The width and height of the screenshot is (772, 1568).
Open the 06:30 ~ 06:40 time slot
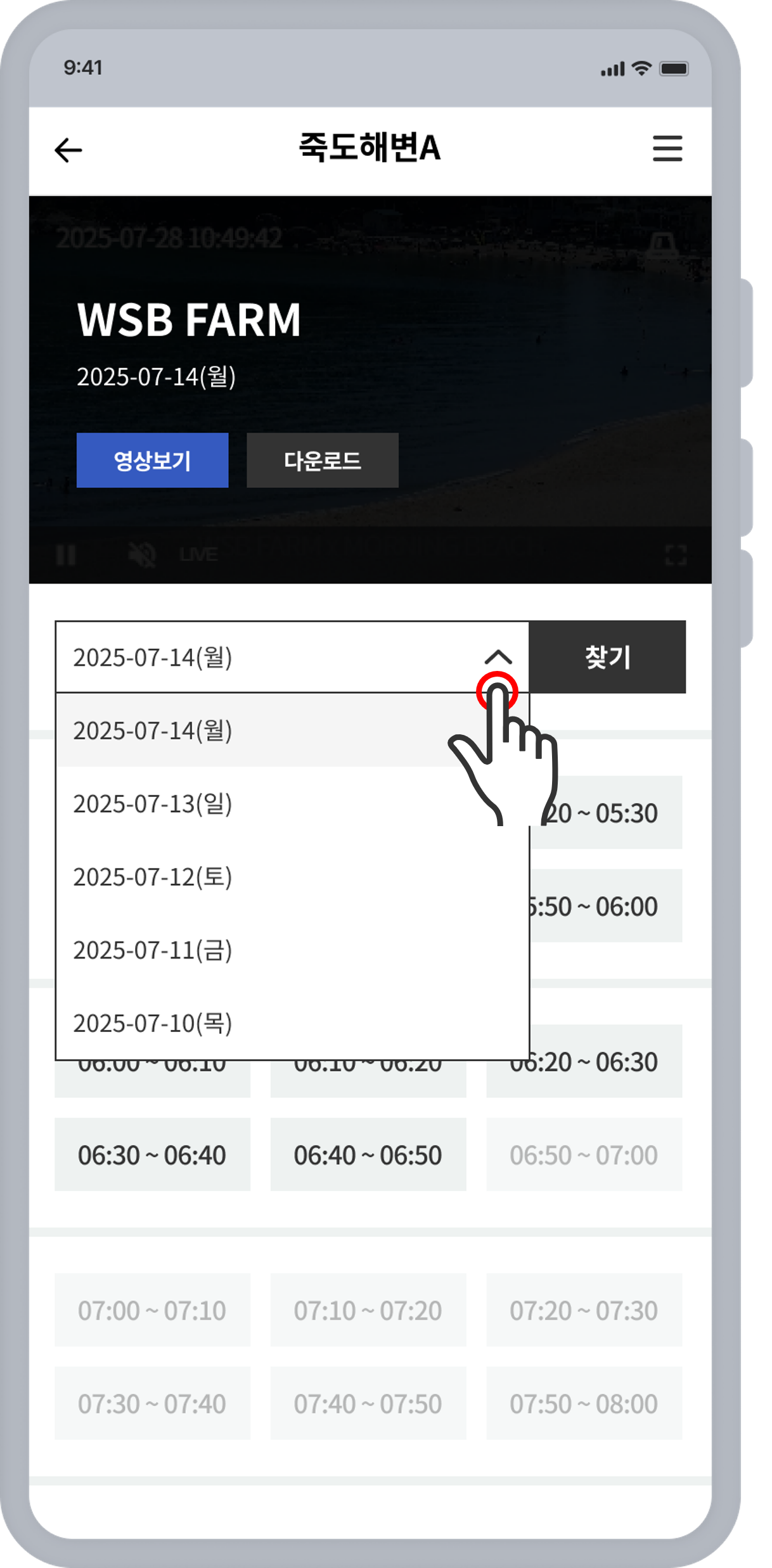point(152,1154)
